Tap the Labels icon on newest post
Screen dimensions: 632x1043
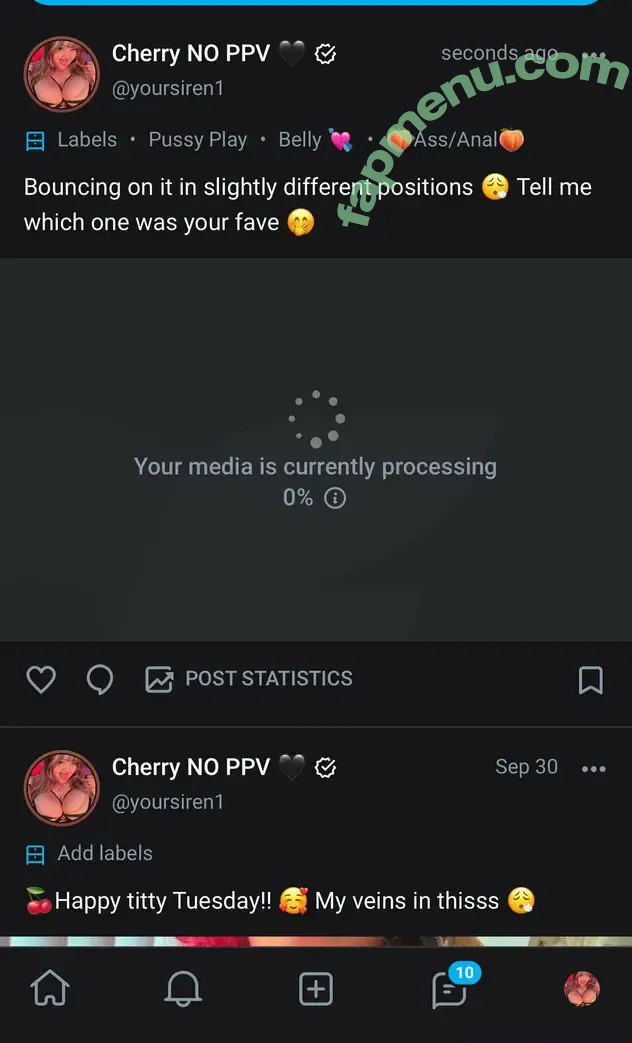coord(35,140)
